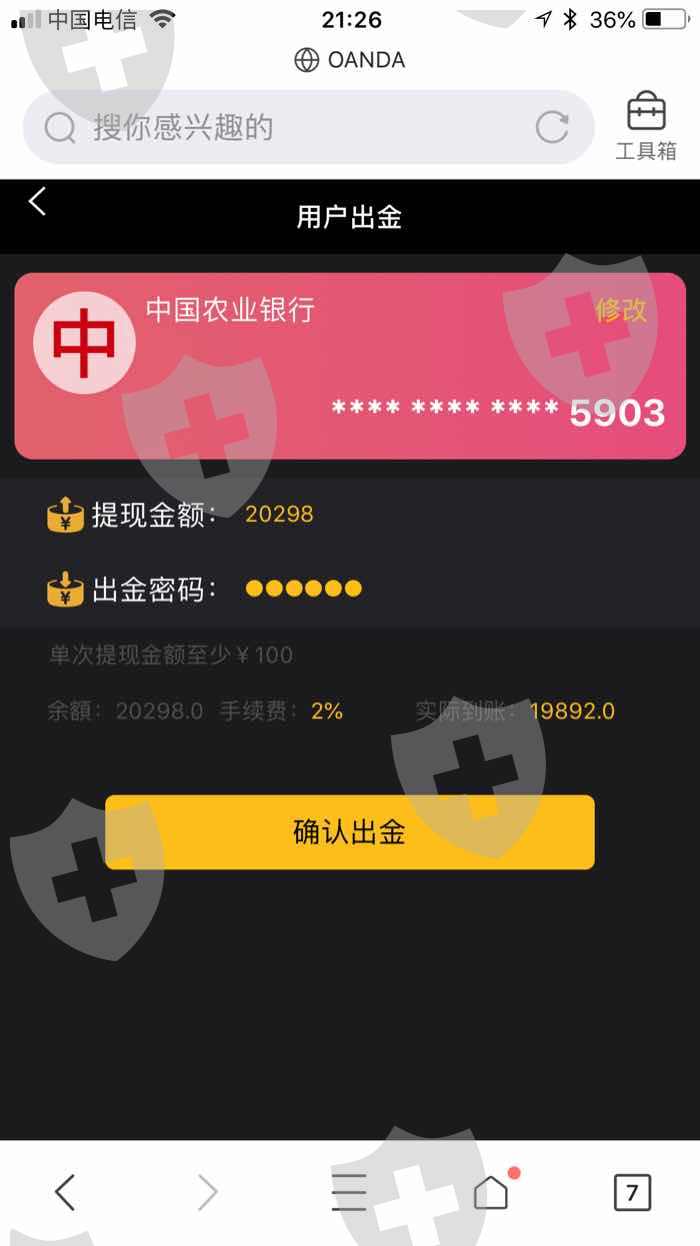Image resolution: width=700 pixels, height=1246 pixels.
Task: Confirm withdrawal with 确认出金
Action: (350, 832)
